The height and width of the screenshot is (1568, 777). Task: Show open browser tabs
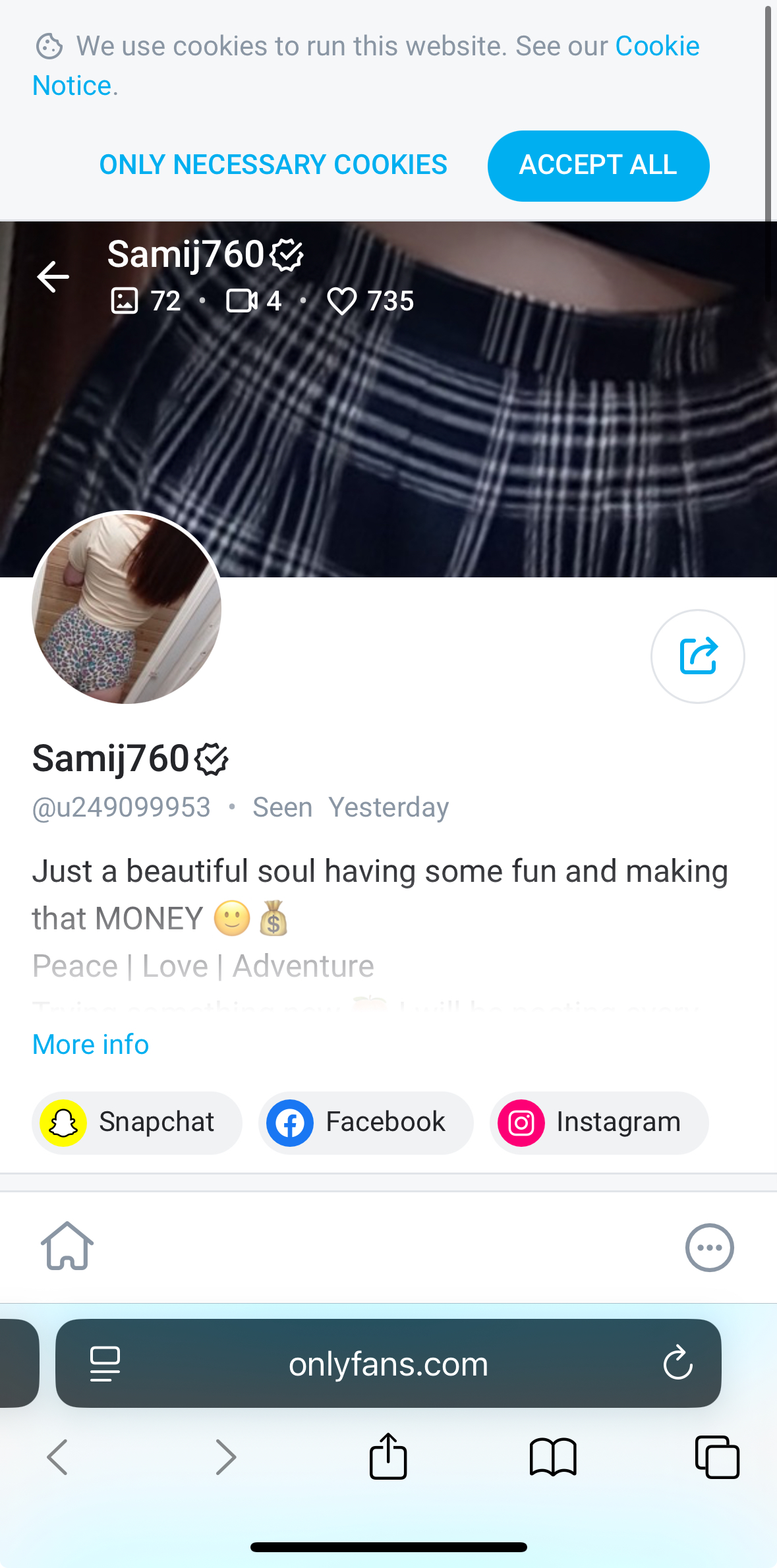(x=717, y=1457)
